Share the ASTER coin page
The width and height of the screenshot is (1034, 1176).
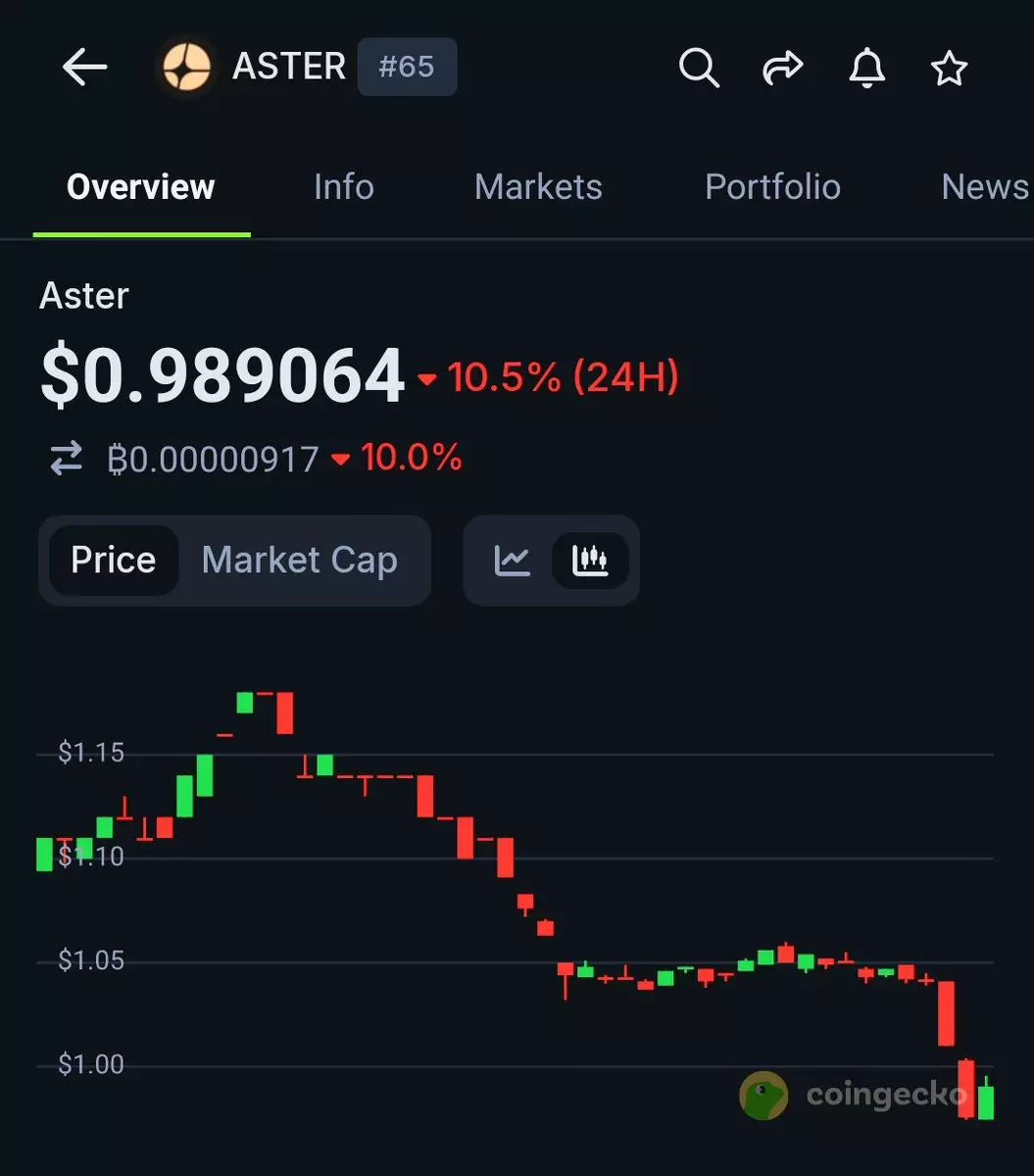[782, 68]
